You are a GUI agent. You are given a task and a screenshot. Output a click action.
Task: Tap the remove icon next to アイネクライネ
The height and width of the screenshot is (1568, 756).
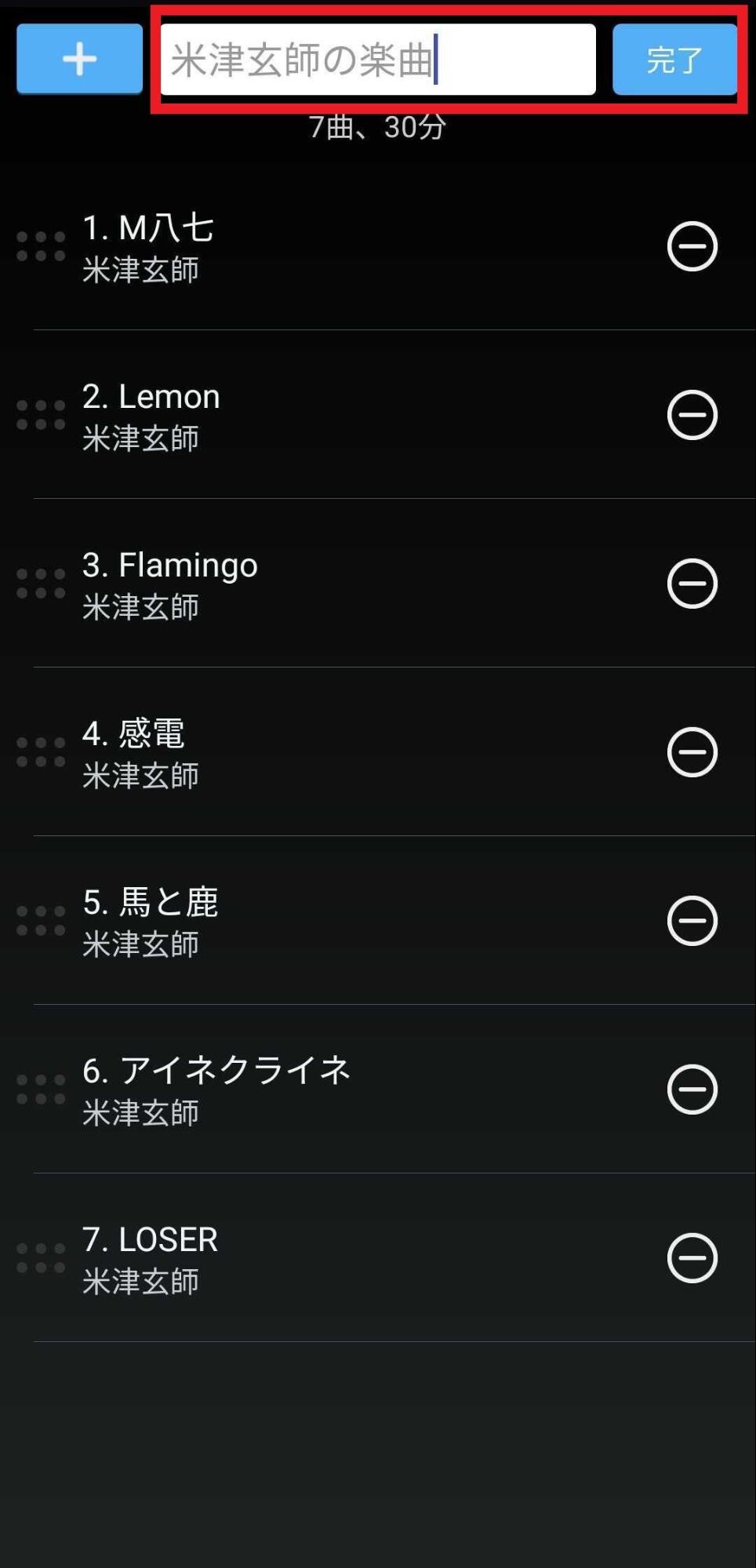point(693,1089)
